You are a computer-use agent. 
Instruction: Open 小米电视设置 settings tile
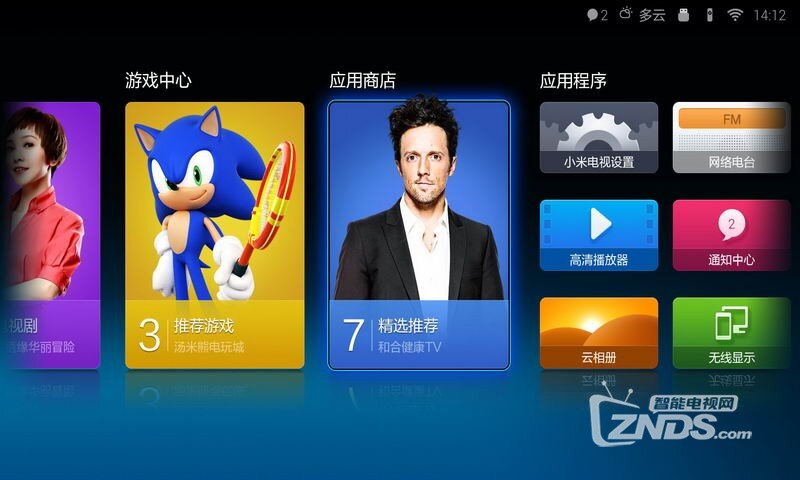pyautogui.click(x=598, y=138)
